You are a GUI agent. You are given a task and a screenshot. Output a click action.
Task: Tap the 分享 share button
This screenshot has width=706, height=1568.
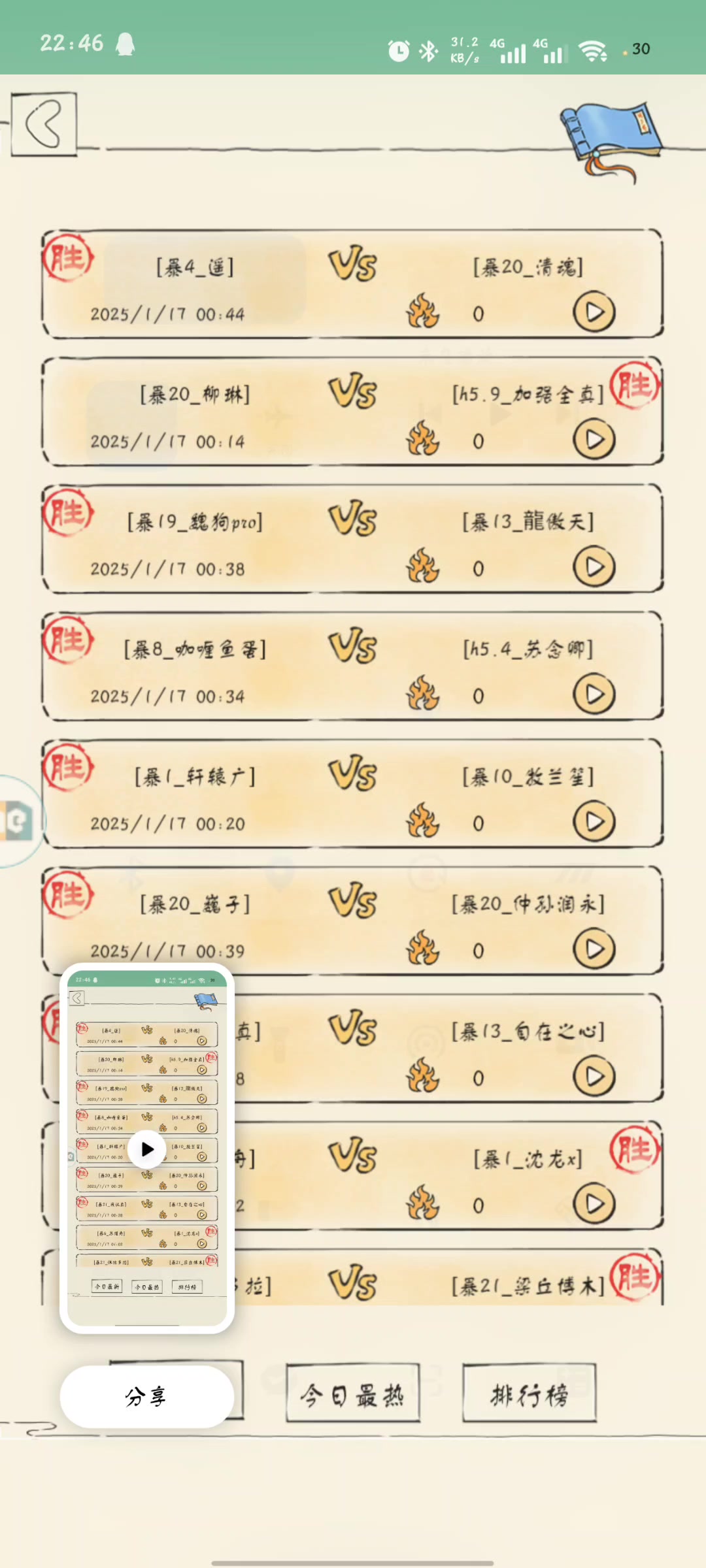pos(146,1396)
